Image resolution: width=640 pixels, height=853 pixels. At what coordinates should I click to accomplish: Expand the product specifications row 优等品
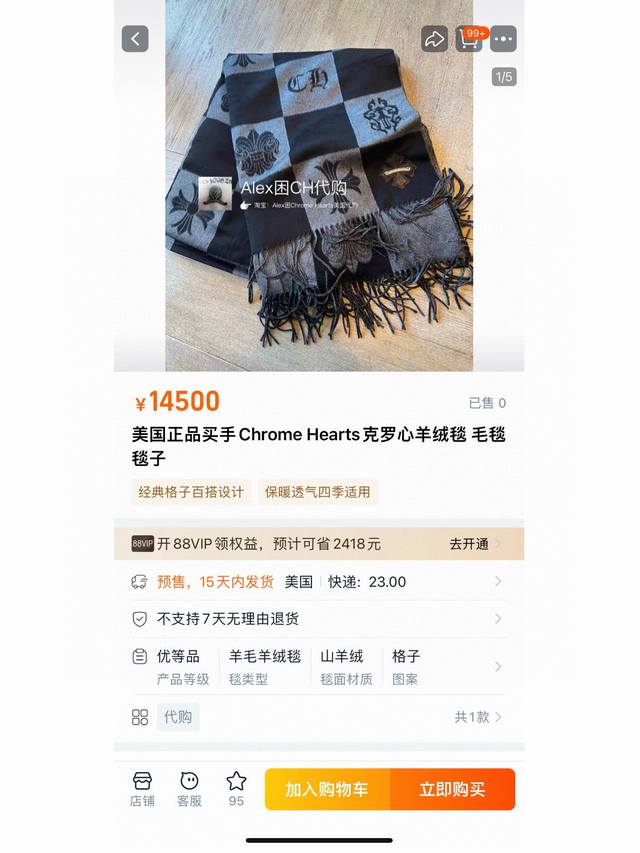318,667
